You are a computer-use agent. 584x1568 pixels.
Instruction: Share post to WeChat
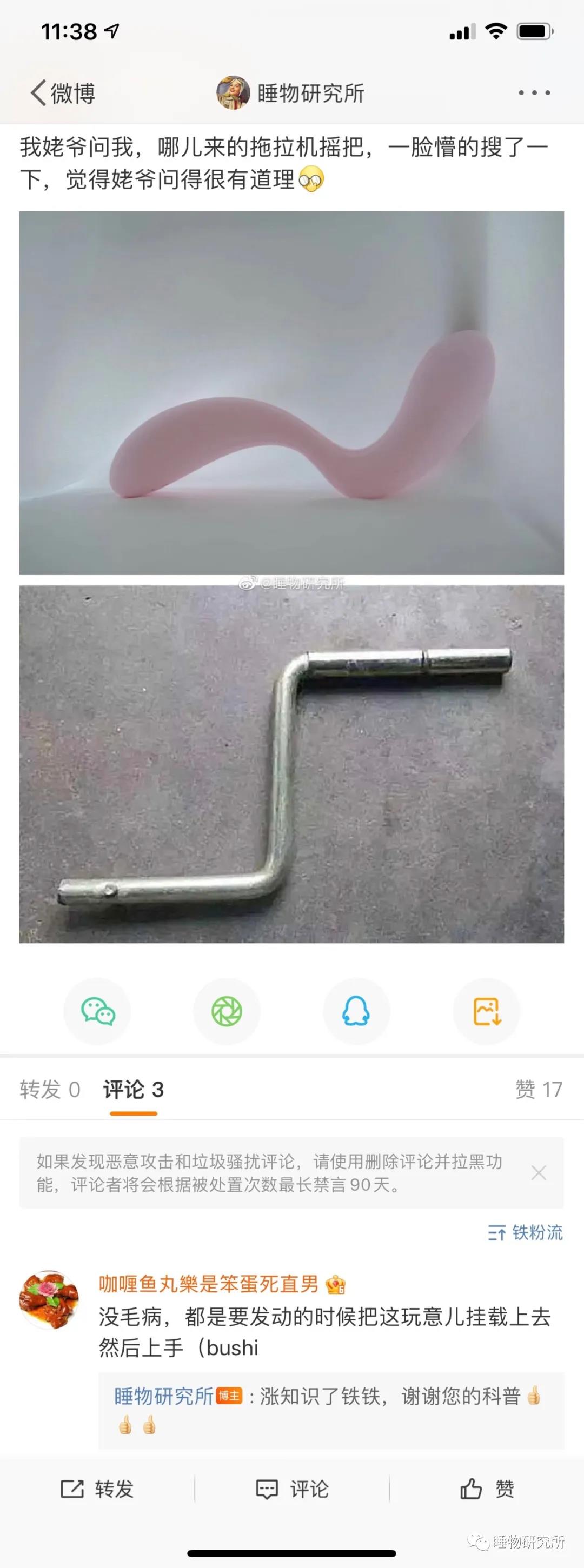[x=97, y=1012]
